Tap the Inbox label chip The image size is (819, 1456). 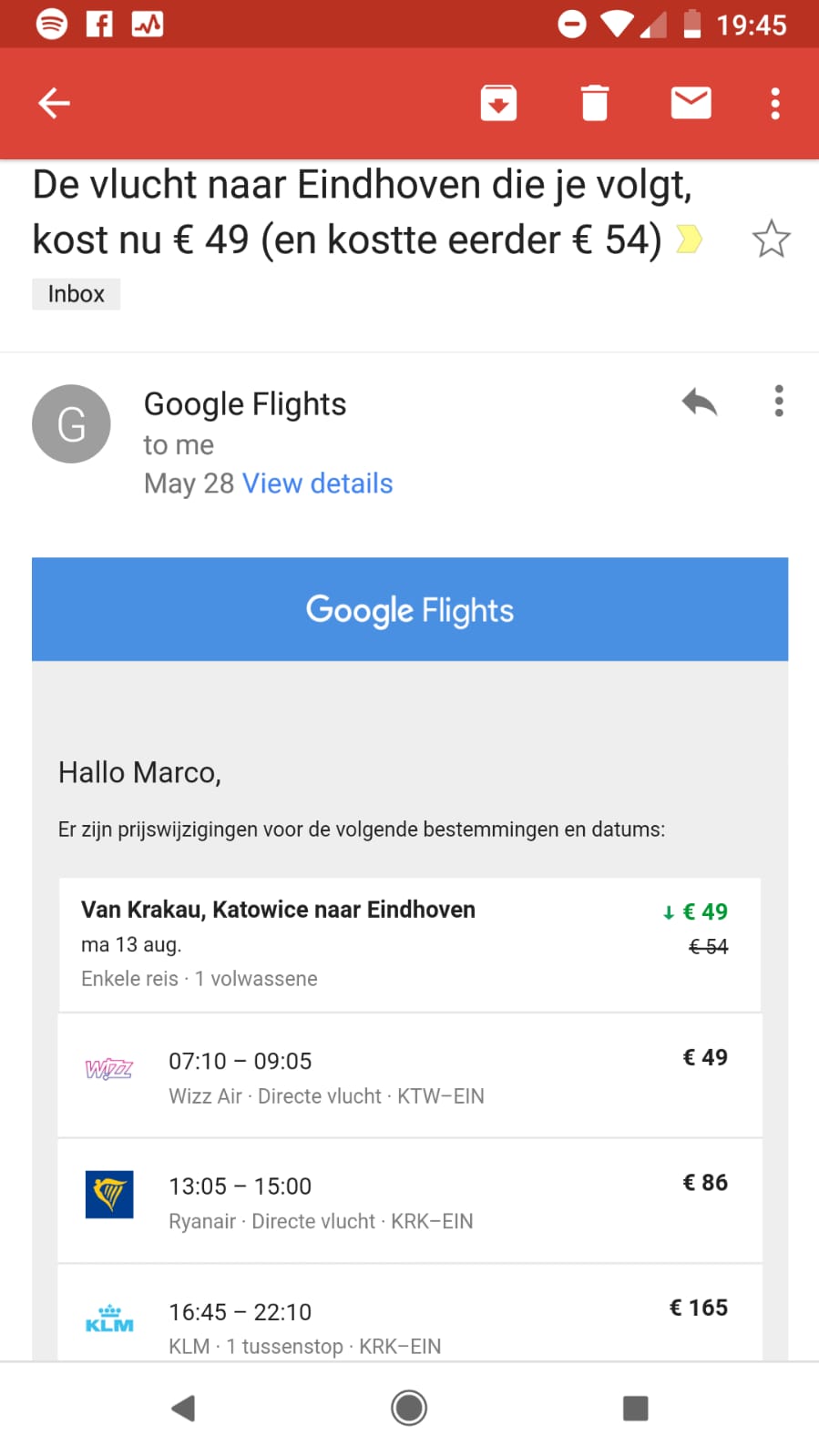(x=76, y=294)
